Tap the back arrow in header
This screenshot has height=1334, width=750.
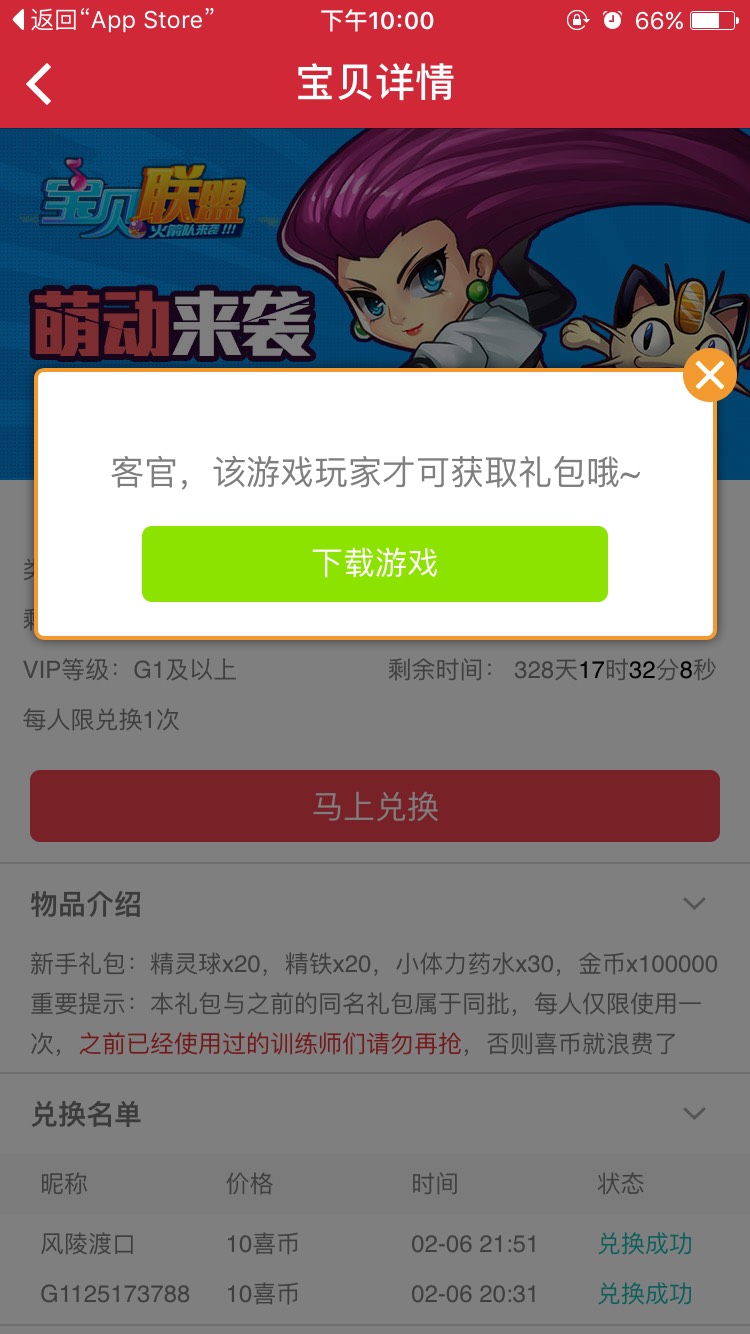tap(39, 84)
